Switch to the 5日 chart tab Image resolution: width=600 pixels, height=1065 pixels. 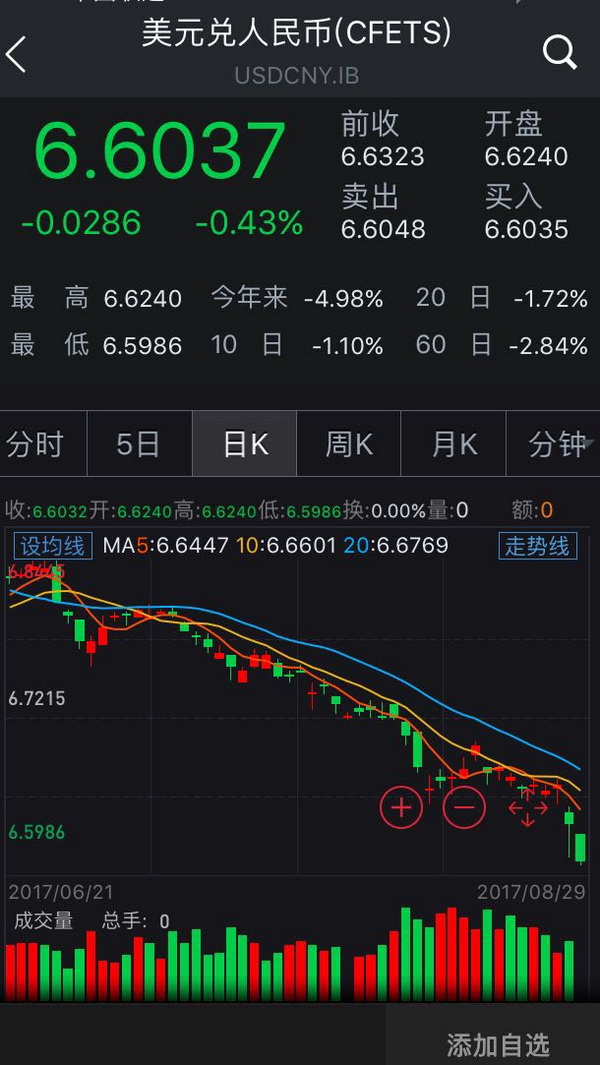click(x=138, y=445)
